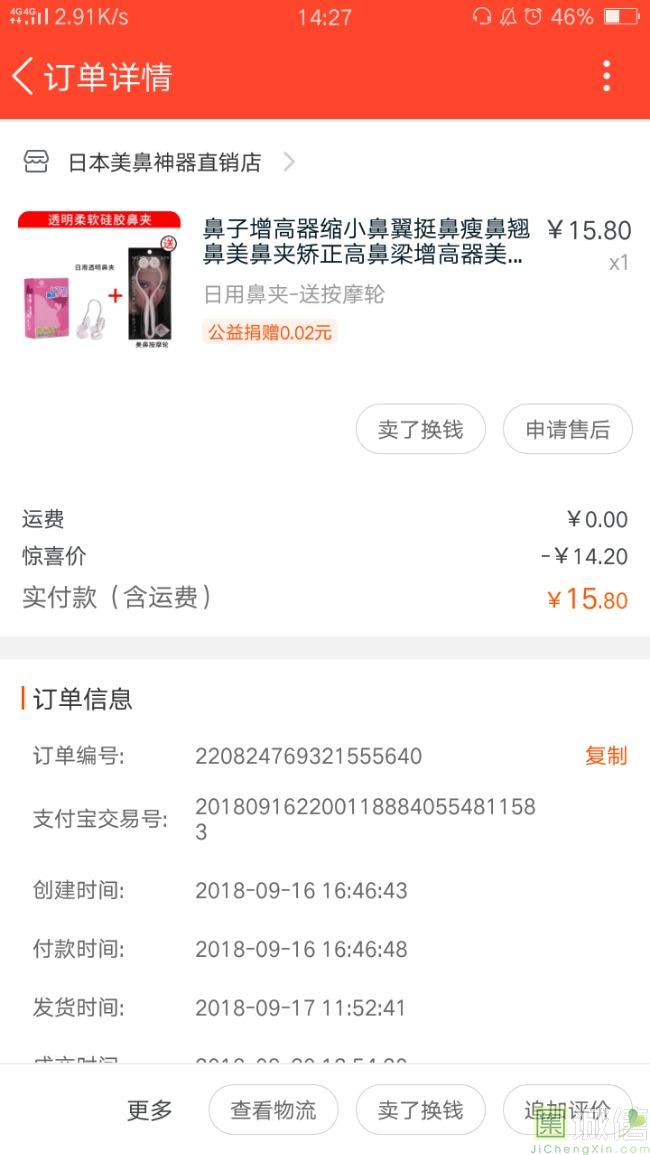
Task: Tap 卖了换钱 below the product
Action: [420, 430]
